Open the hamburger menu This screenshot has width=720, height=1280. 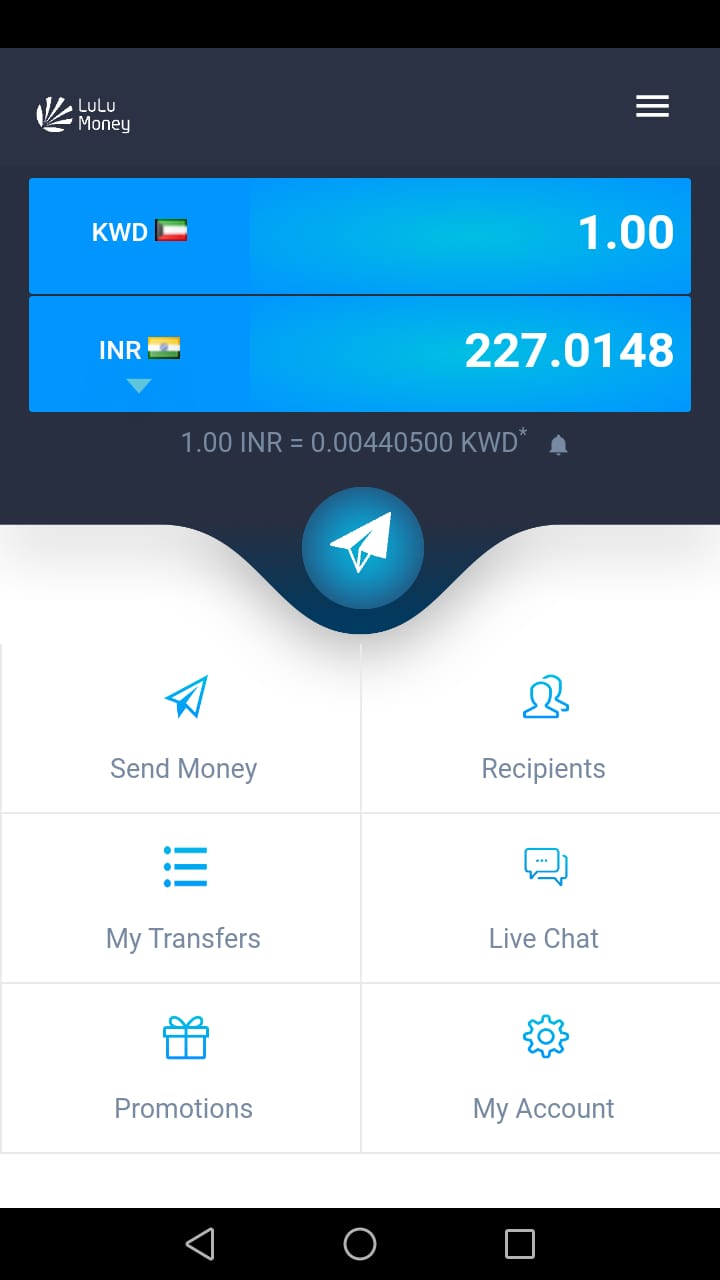pos(652,106)
